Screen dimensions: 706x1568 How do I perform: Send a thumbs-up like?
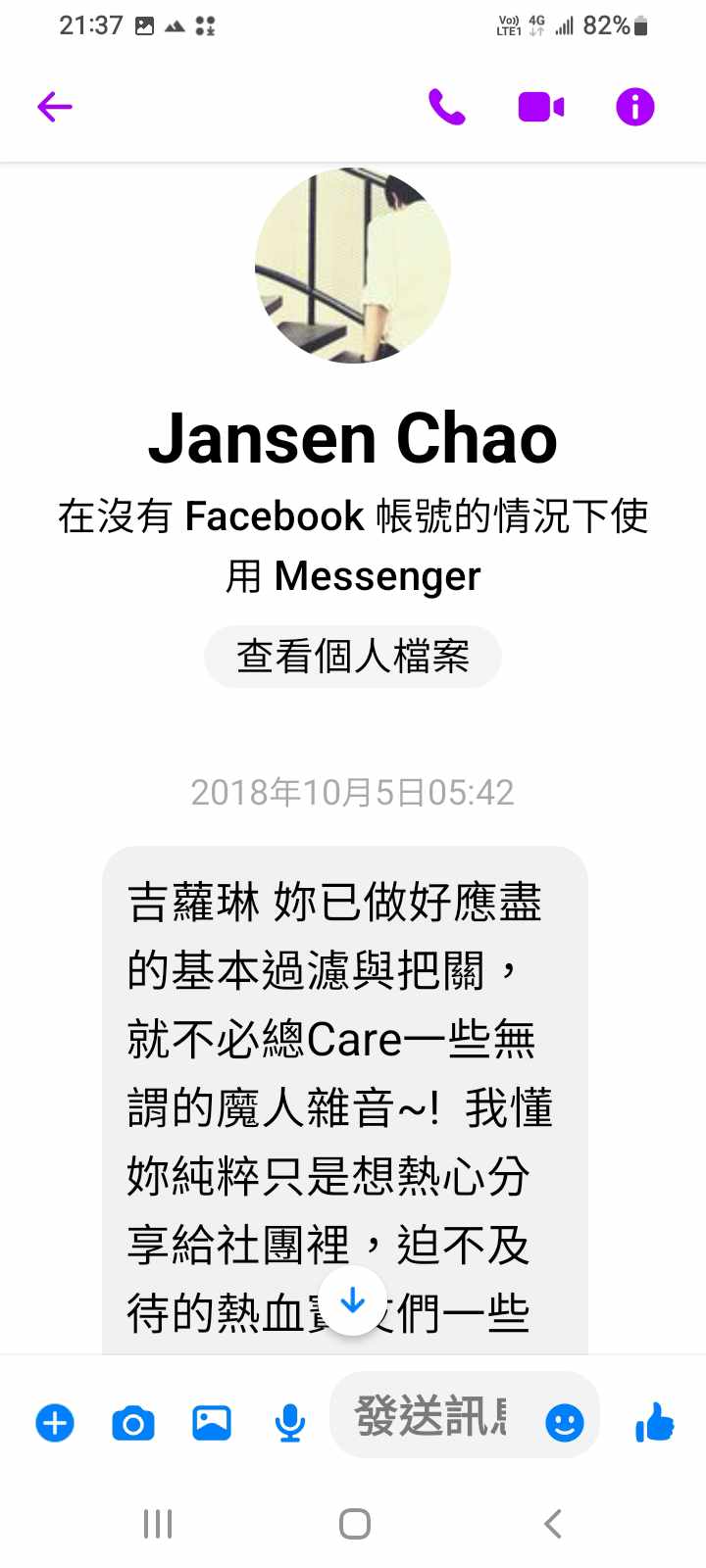pos(655,1422)
